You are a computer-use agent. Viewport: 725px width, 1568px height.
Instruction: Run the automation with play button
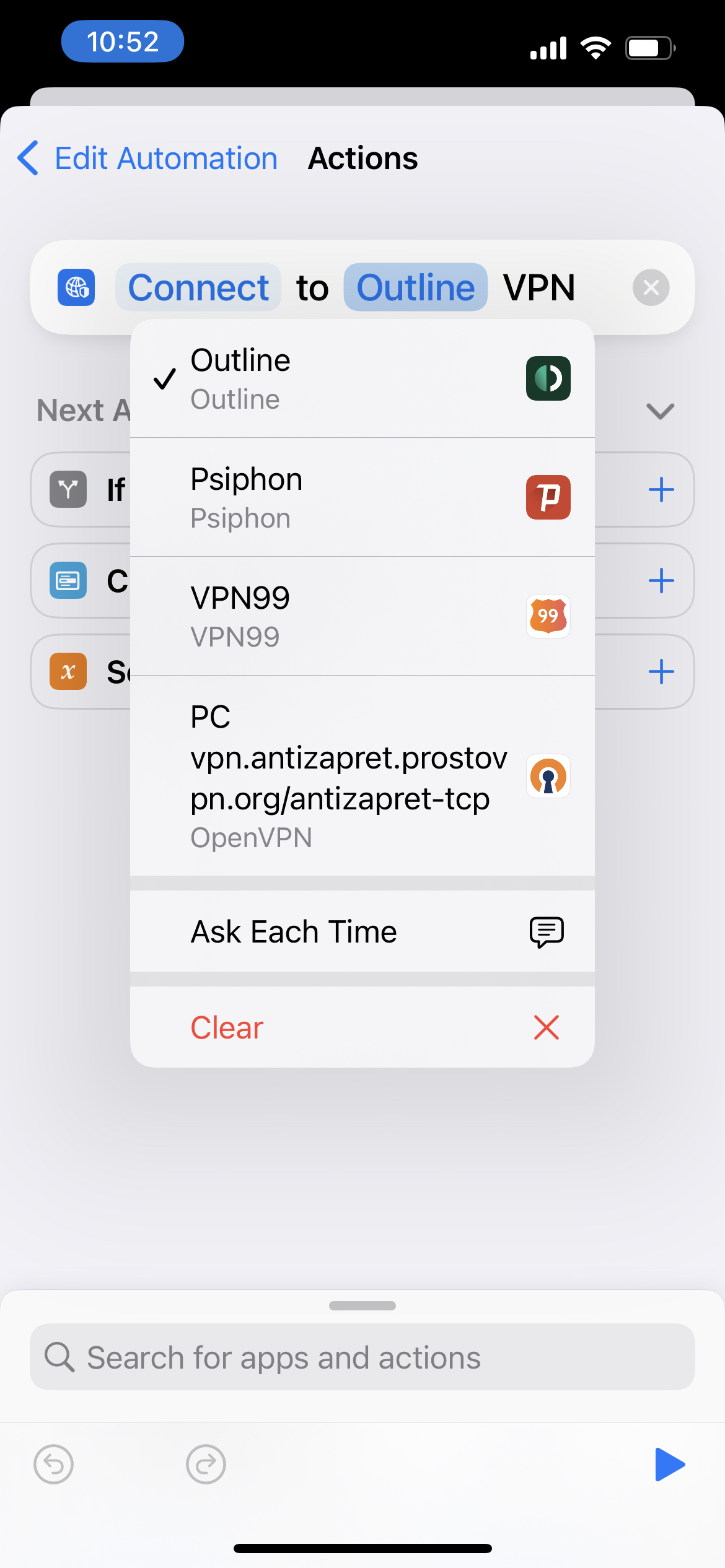tap(669, 1465)
